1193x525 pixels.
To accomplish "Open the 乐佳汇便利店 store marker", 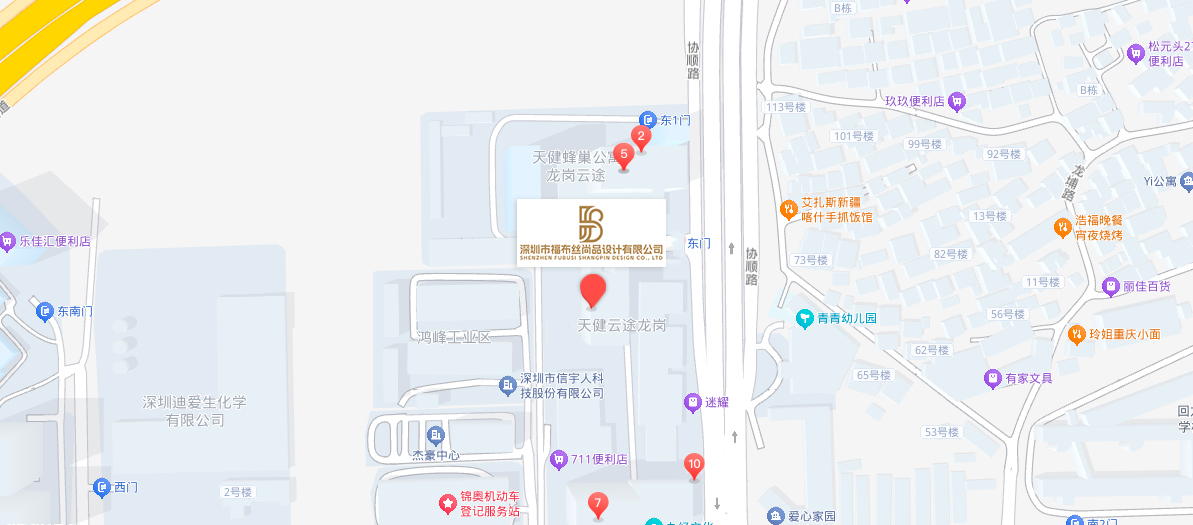I will tap(8, 241).
